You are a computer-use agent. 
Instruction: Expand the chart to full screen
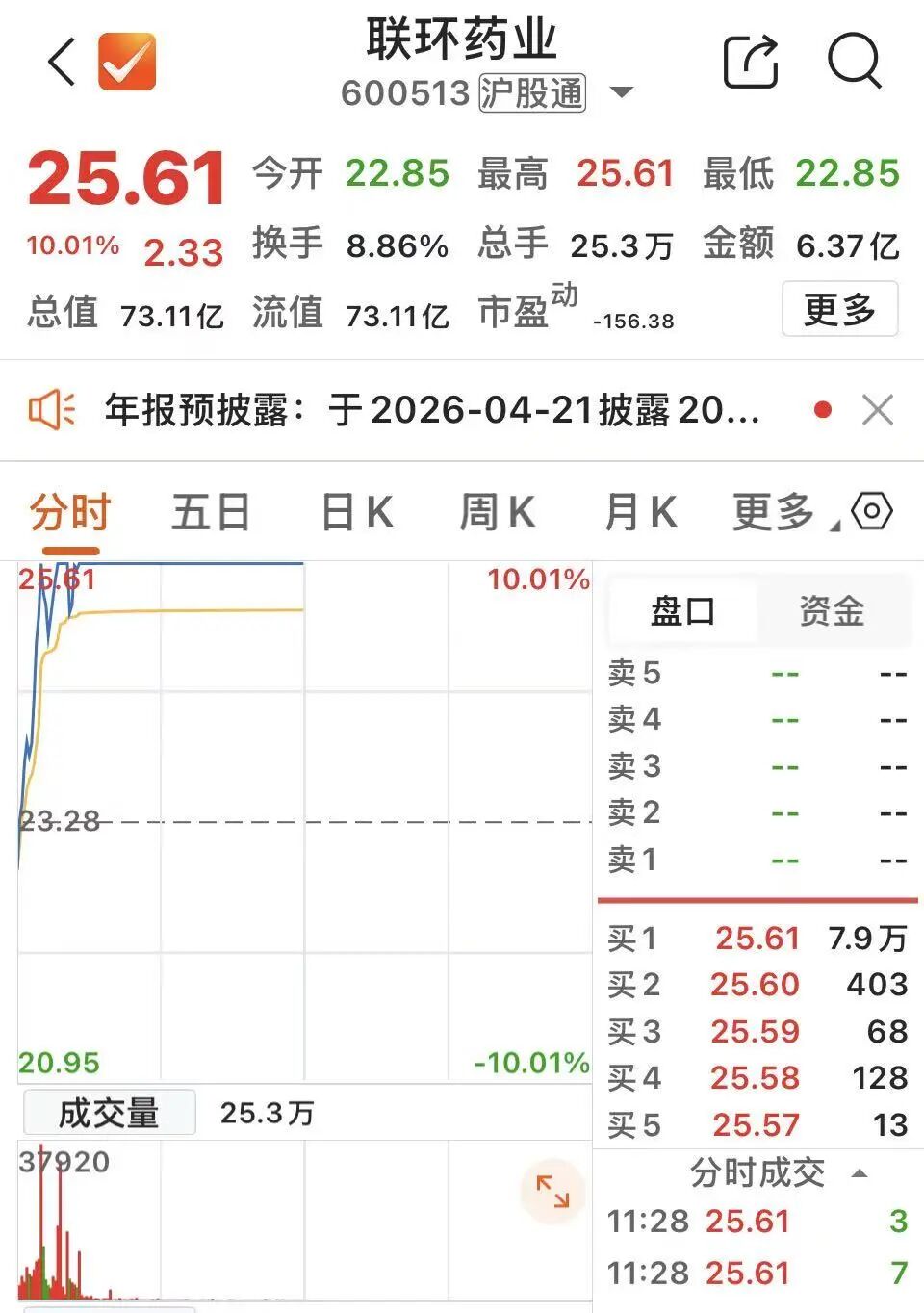552,1192
